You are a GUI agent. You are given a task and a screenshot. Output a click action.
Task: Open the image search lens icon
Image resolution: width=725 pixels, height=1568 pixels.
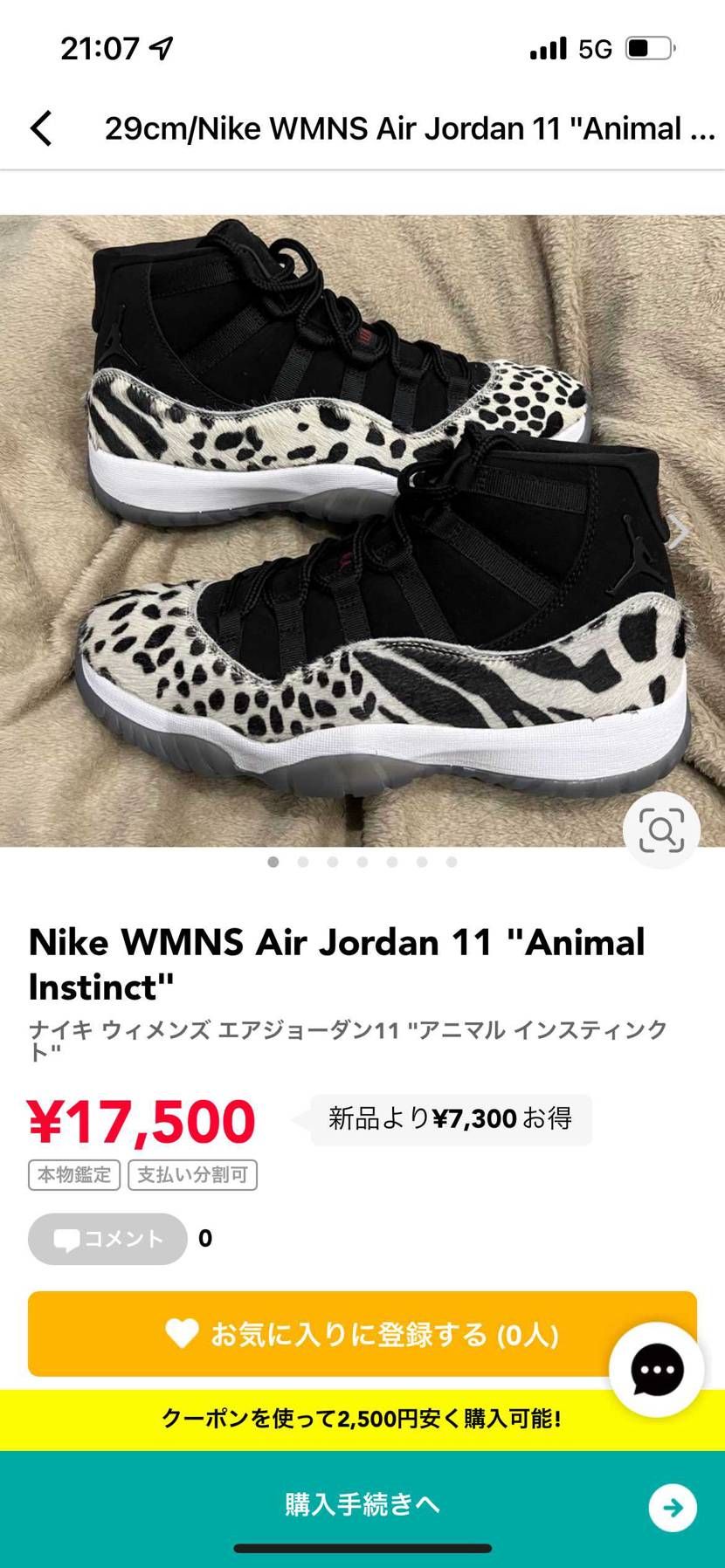[x=661, y=830]
